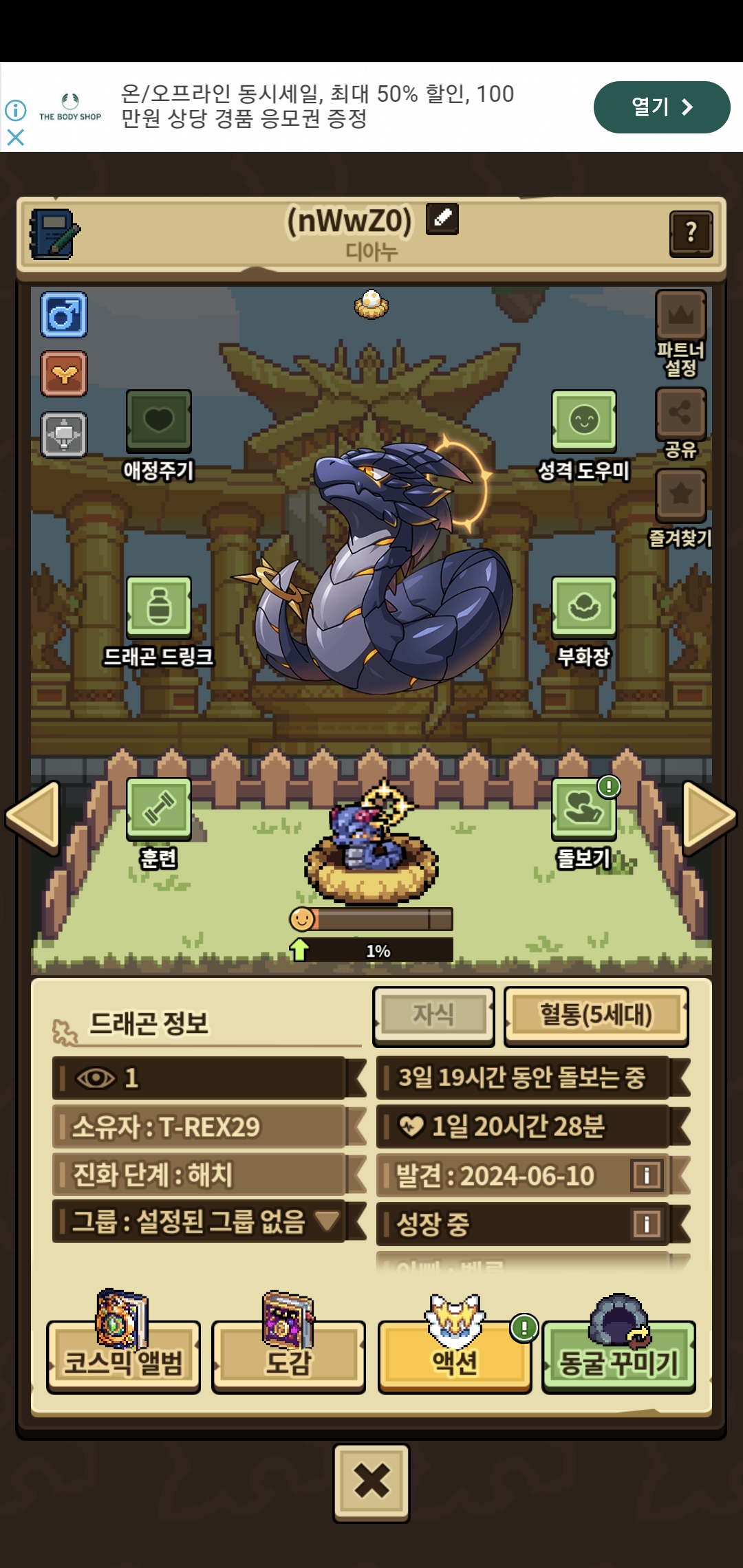Open 돌보기 care menu
Viewport: 743px width, 1568px height.
[x=583, y=809]
